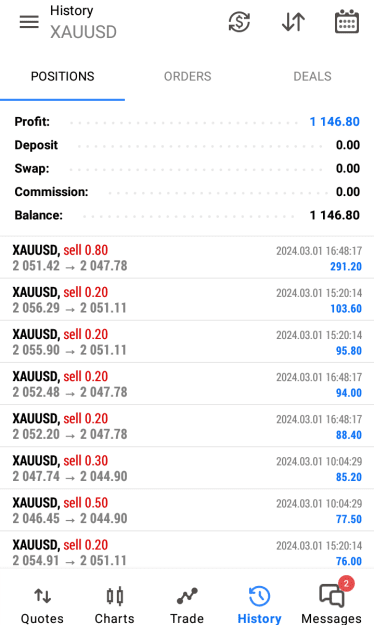Open the hamburger drawer menu
This screenshot has height=625, width=374.
(x=29, y=22)
